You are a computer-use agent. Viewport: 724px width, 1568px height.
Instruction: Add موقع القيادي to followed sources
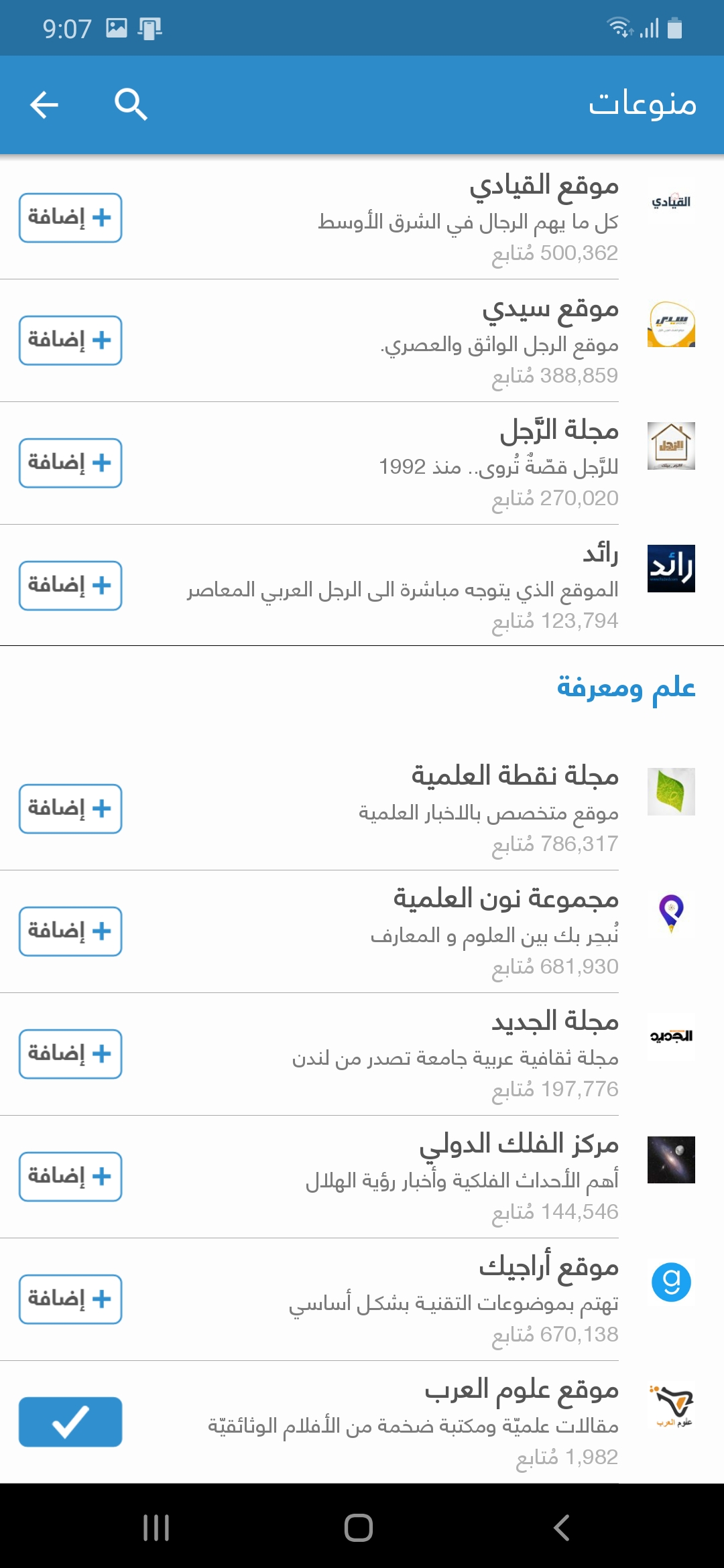[x=70, y=218]
